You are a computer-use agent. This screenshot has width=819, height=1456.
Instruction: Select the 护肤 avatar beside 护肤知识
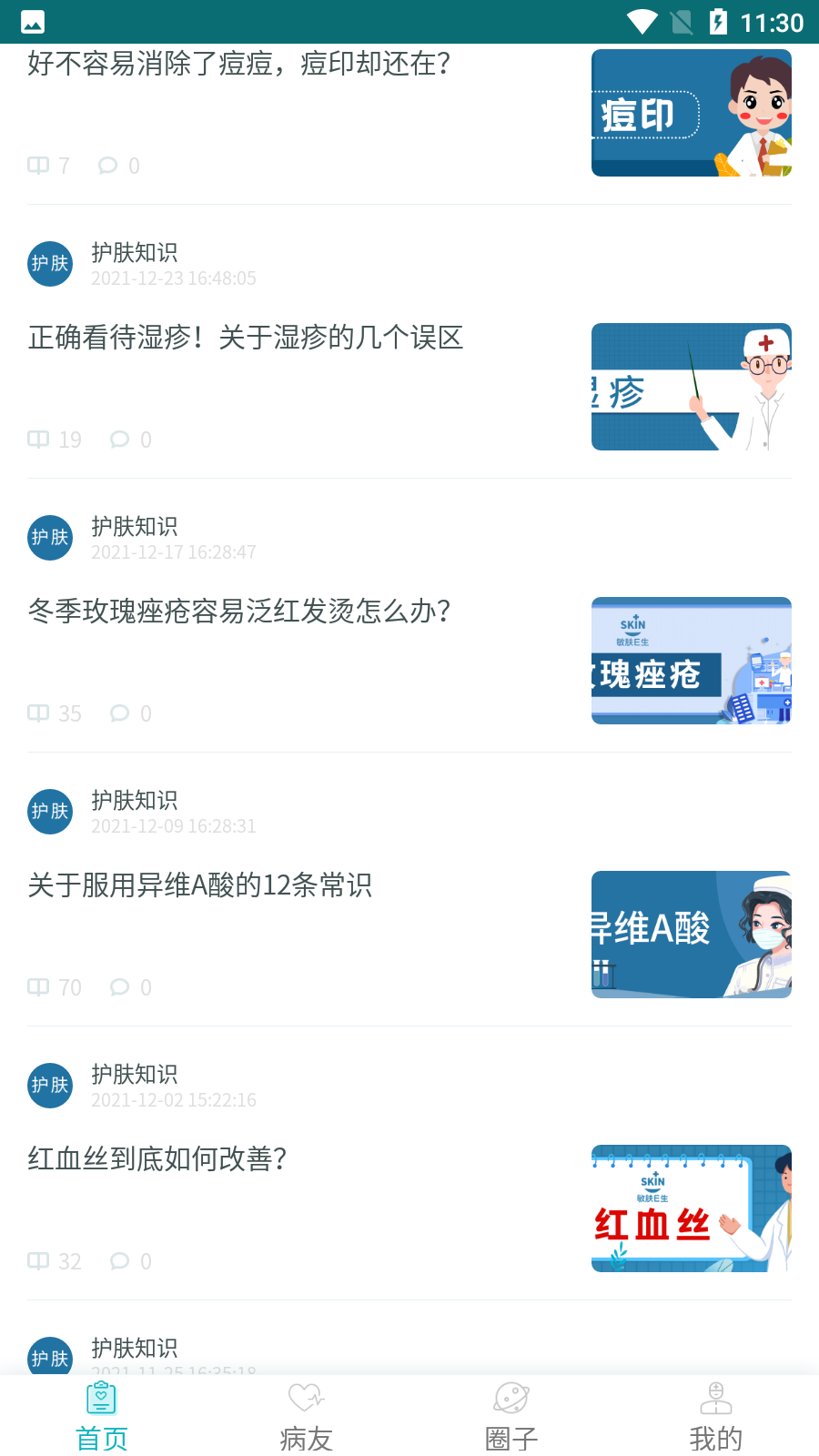pyautogui.click(x=49, y=264)
